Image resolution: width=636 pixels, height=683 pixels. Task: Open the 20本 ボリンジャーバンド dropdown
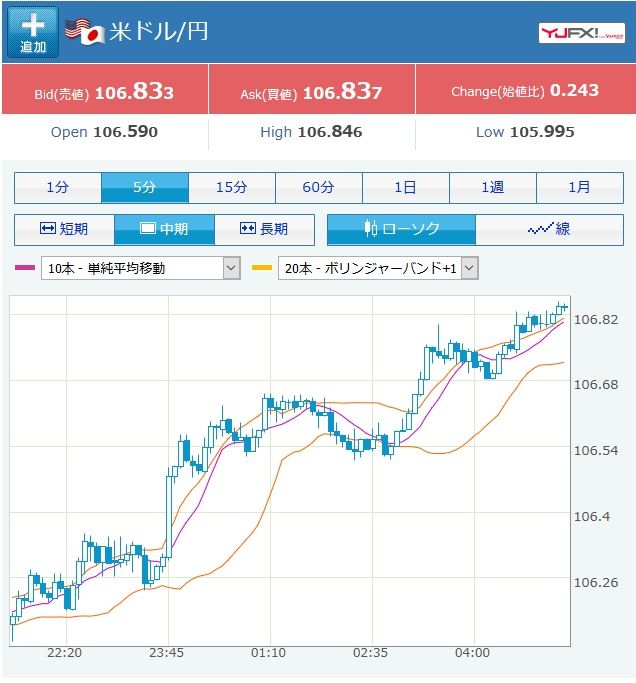(379, 268)
